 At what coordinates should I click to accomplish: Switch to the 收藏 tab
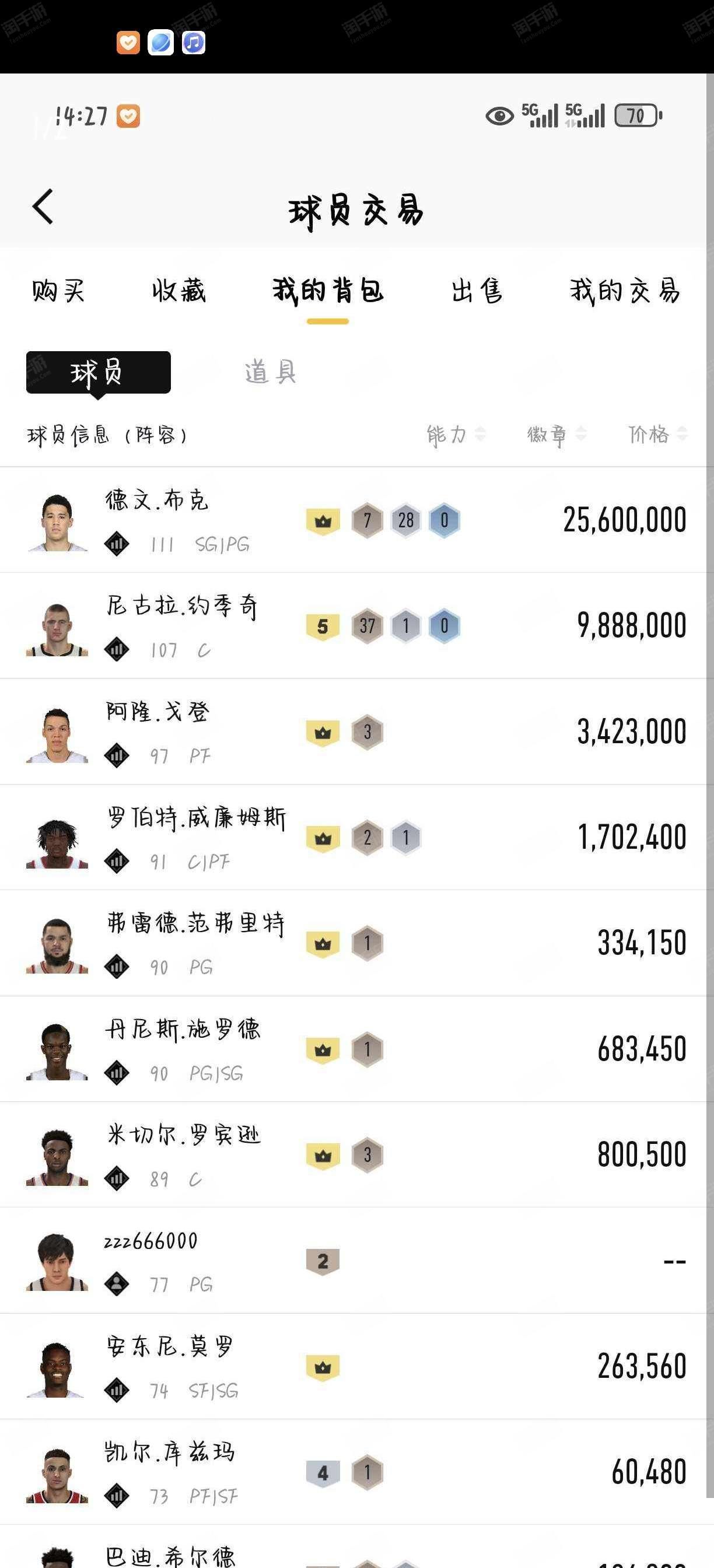coord(179,291)
